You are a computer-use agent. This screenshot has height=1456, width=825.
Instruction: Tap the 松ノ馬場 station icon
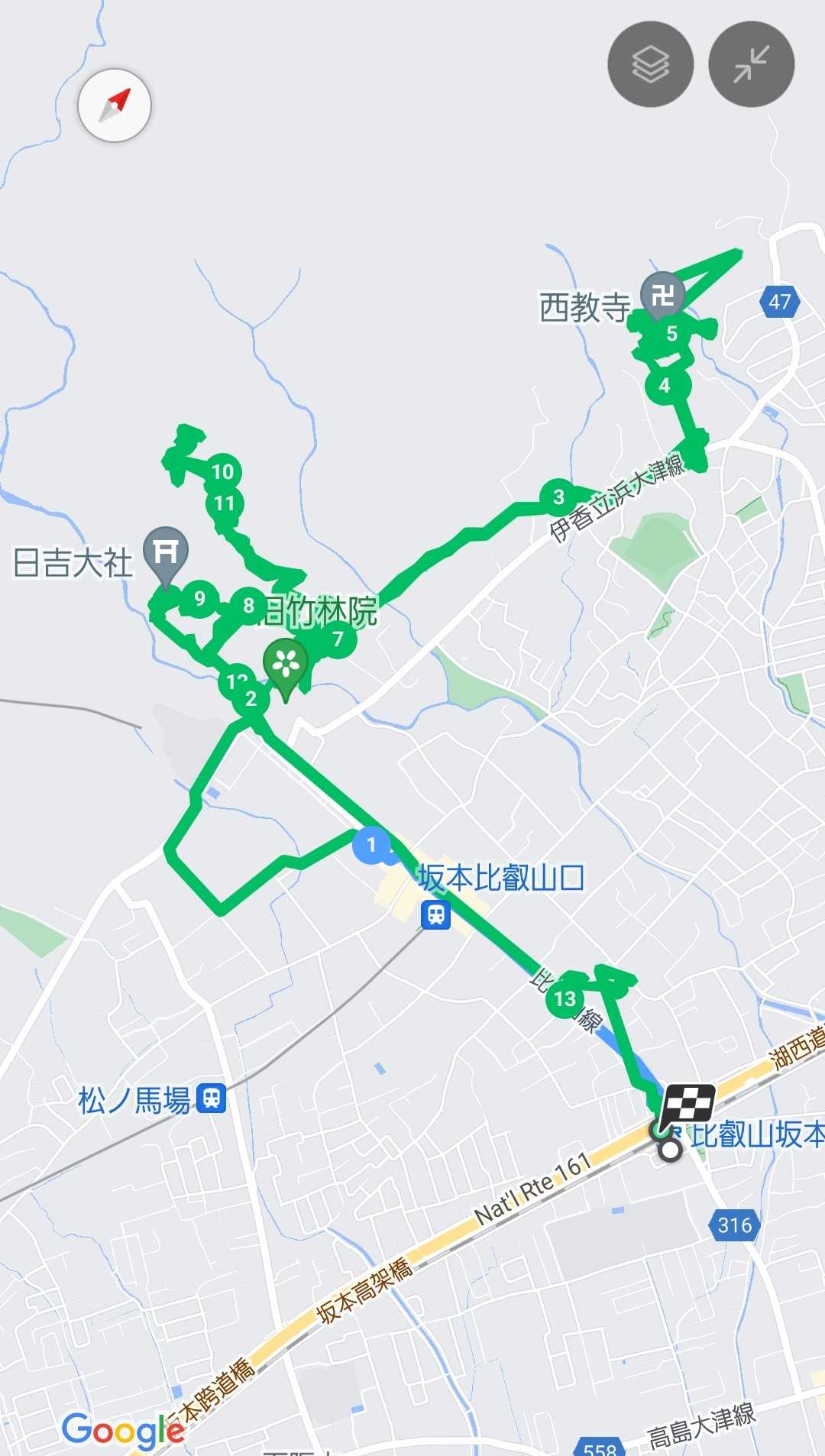click(x=211, y=1099)
